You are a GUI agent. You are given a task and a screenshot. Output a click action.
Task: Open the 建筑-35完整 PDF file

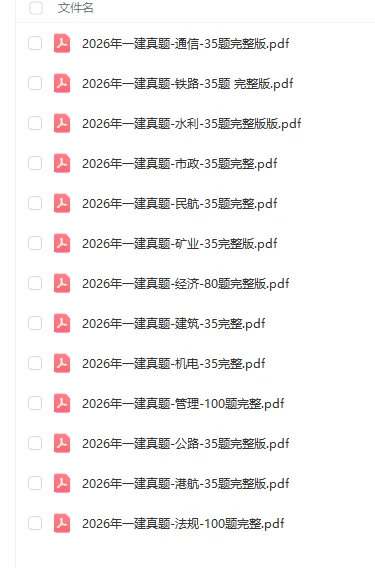174,323
